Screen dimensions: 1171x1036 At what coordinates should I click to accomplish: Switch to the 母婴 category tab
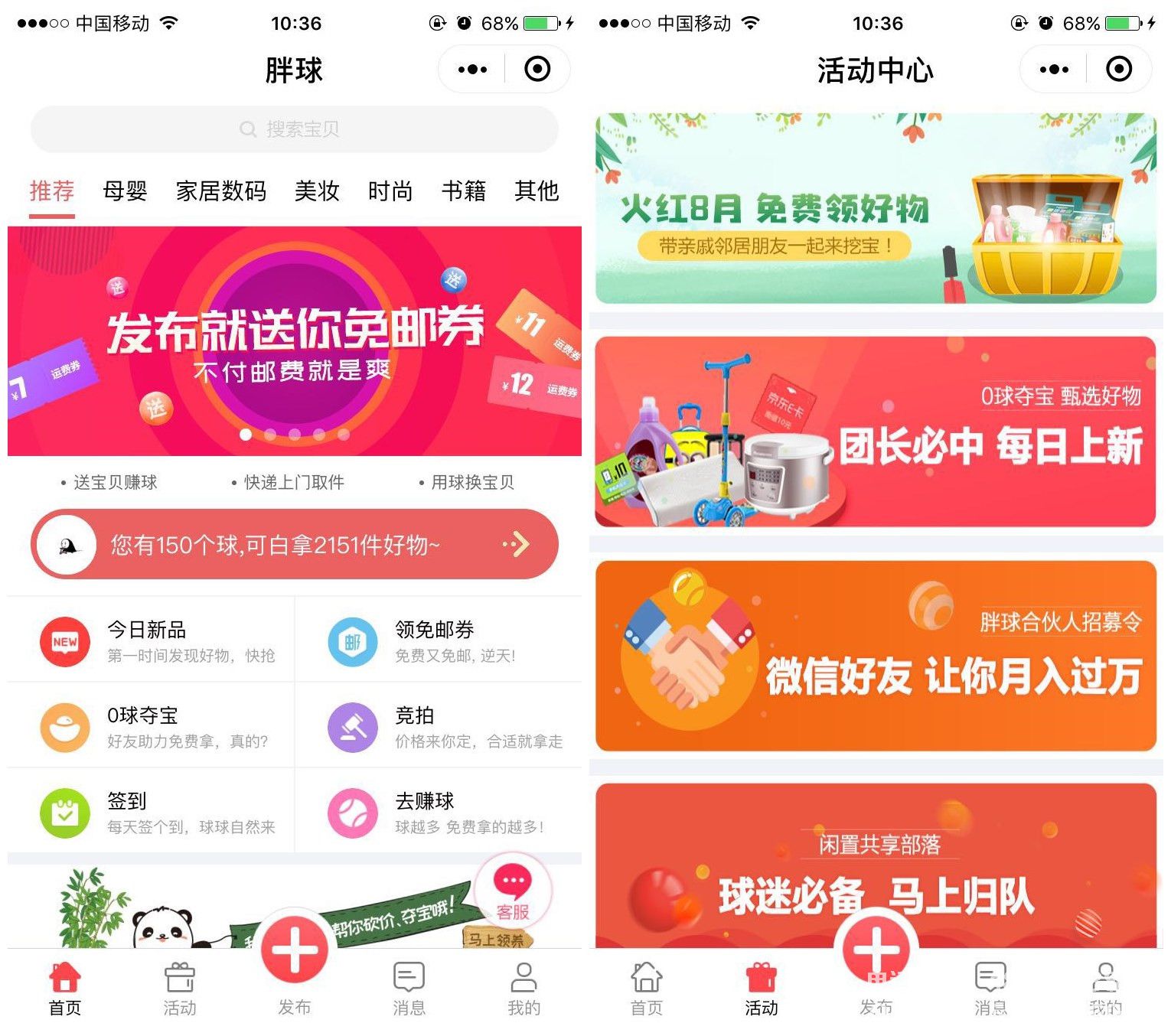click(125, 191)
